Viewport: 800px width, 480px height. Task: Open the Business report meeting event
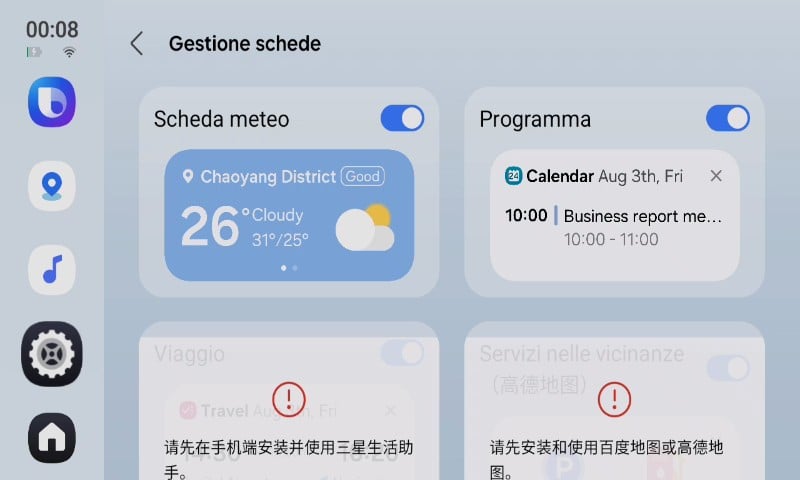[640, 216]
